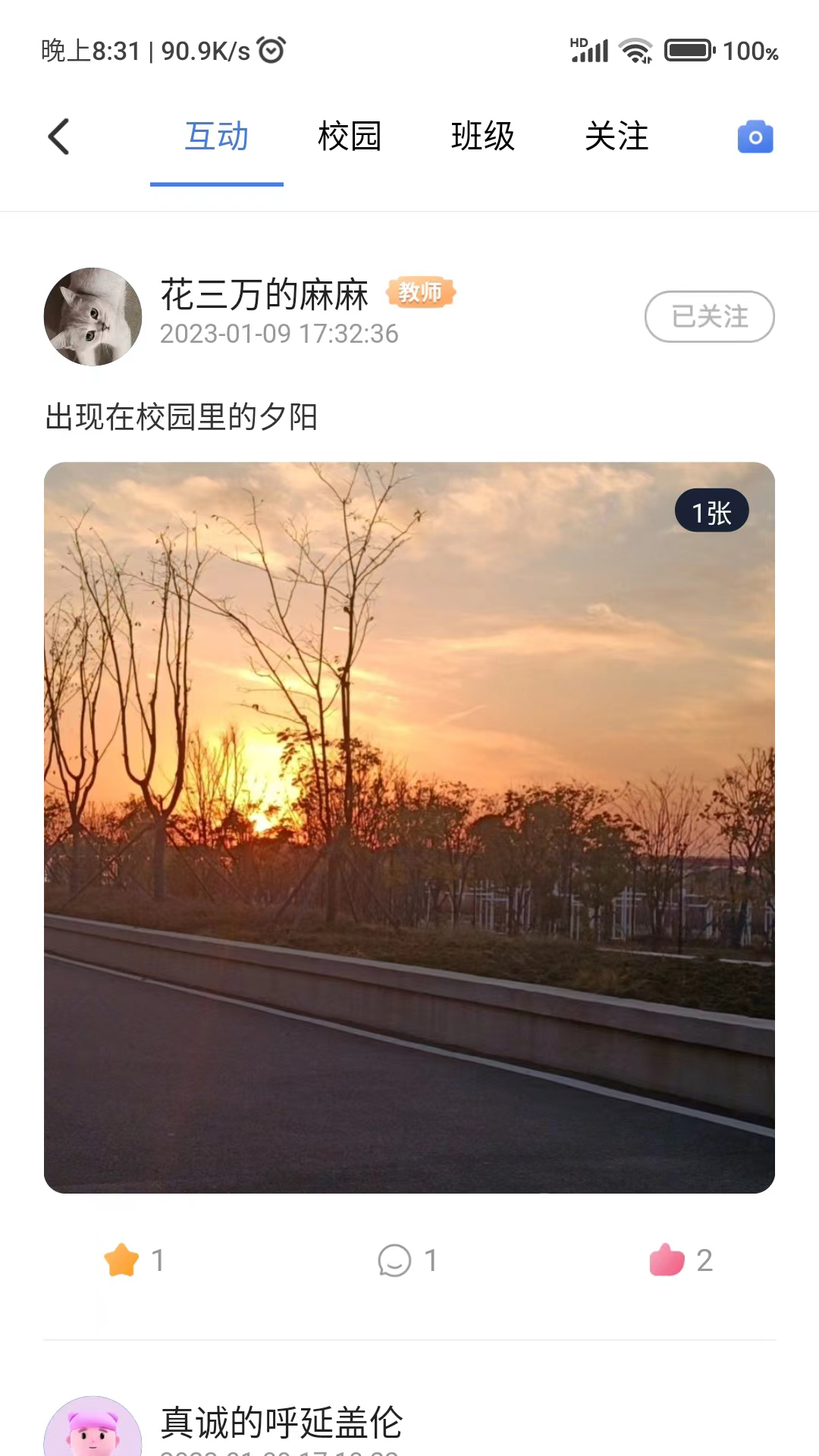Open the 关注 feed
Screen dimensions: 819x1456
(x=617, y=136)
